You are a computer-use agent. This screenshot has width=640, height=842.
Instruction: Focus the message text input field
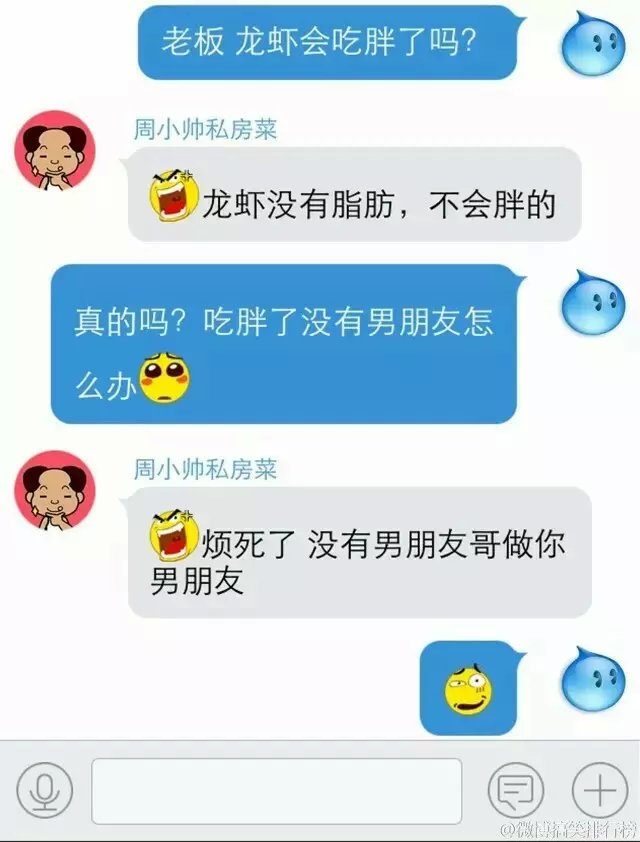277,791
